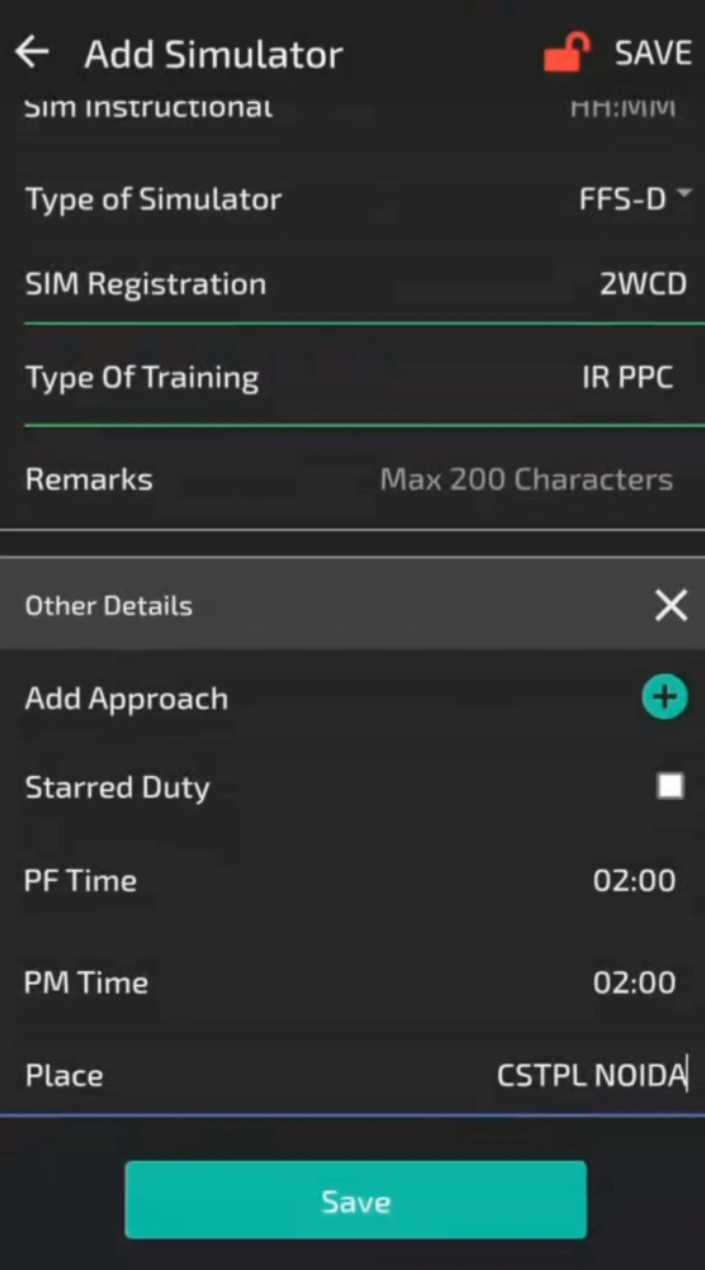The image size is (705, 1270).
Task: Change the PM Time value
Action: coord(634,982)
